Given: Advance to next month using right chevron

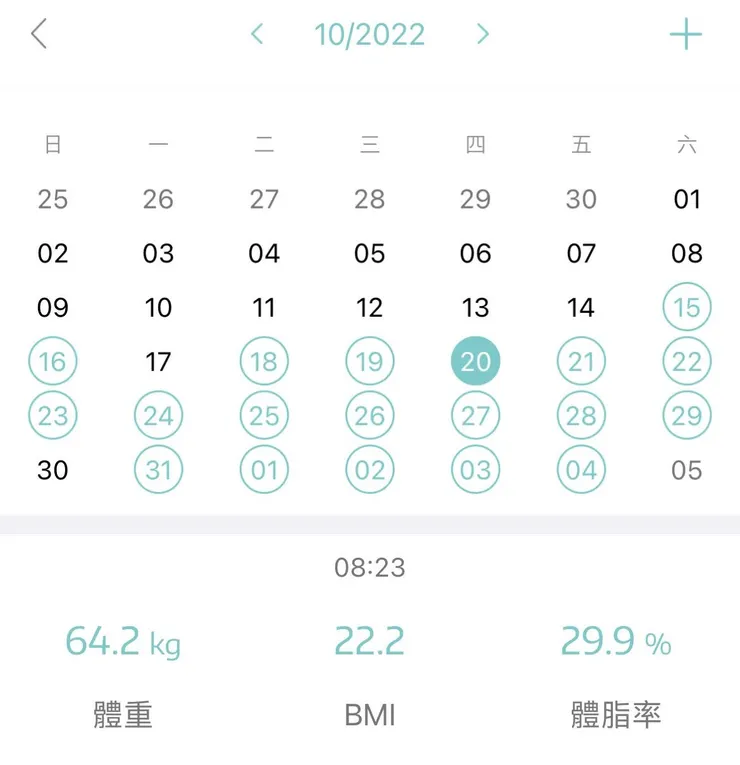Looking at the screenshot, I should coord(482,34).
